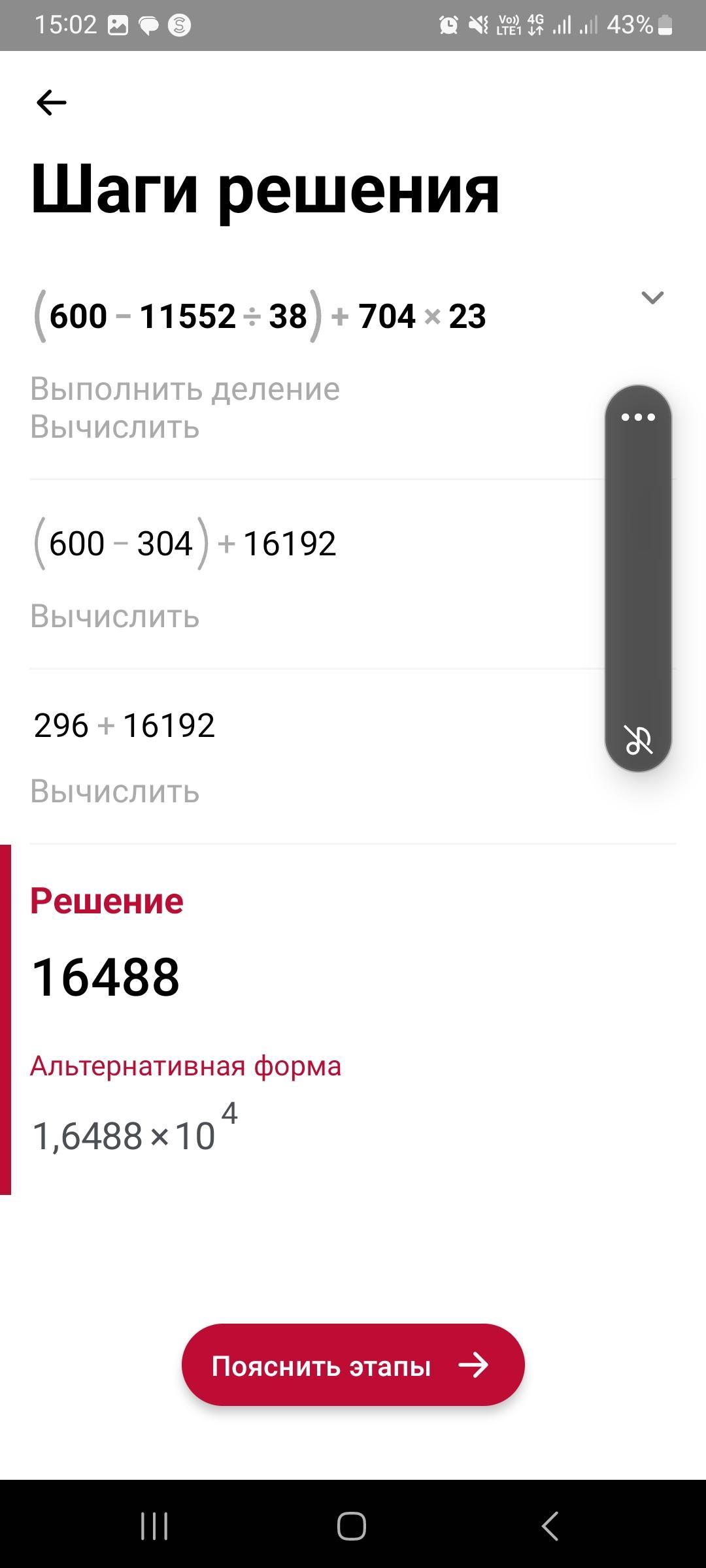706x1568 pixels.
Task: Tap the crossed-out icon on the floating panel
Action: (638, 740)
